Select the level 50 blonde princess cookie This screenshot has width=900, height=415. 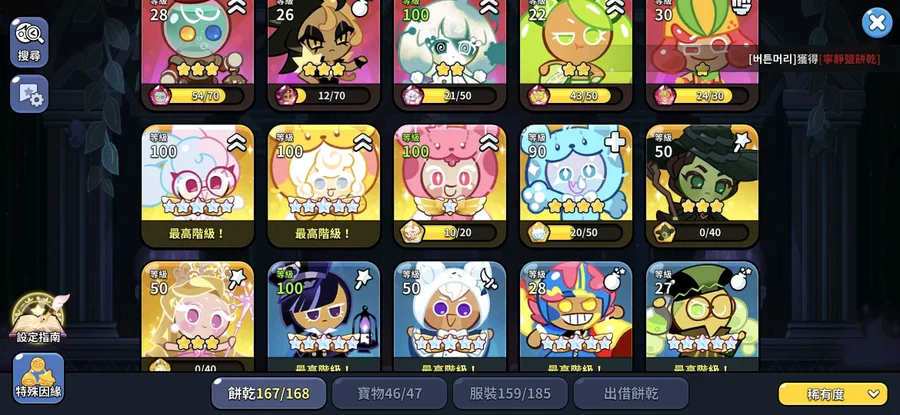click(x=197, y=315)
